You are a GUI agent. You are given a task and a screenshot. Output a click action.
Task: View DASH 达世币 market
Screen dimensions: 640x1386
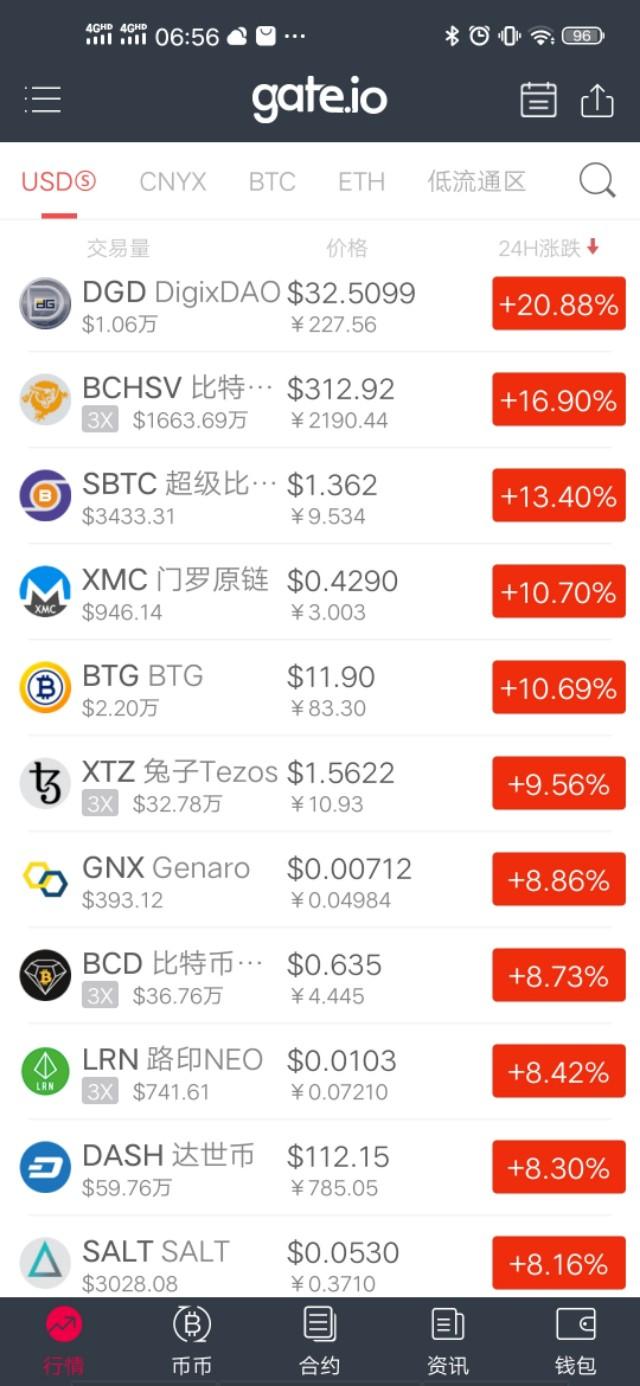pos(320,1168)
